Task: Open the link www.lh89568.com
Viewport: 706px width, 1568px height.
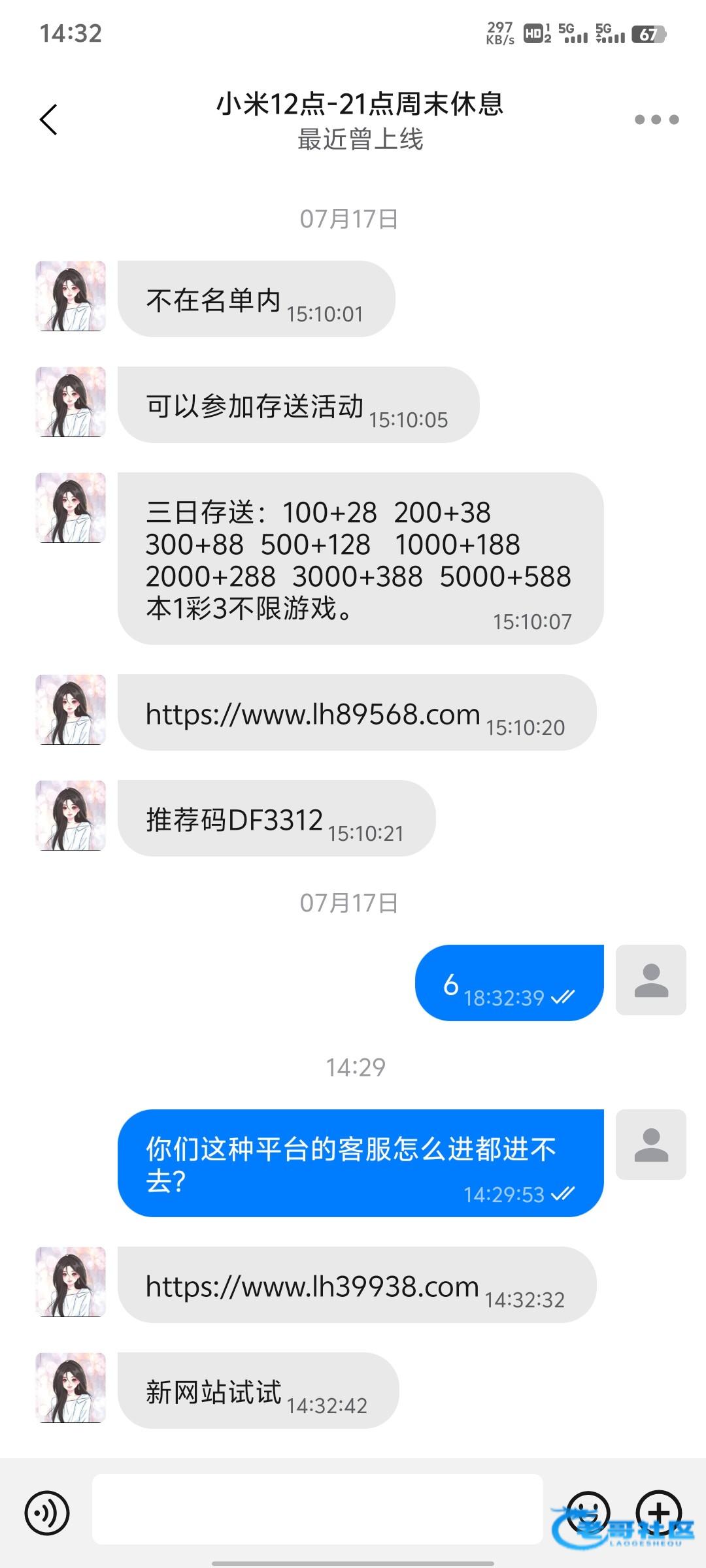Action: [x=312, y=715]
